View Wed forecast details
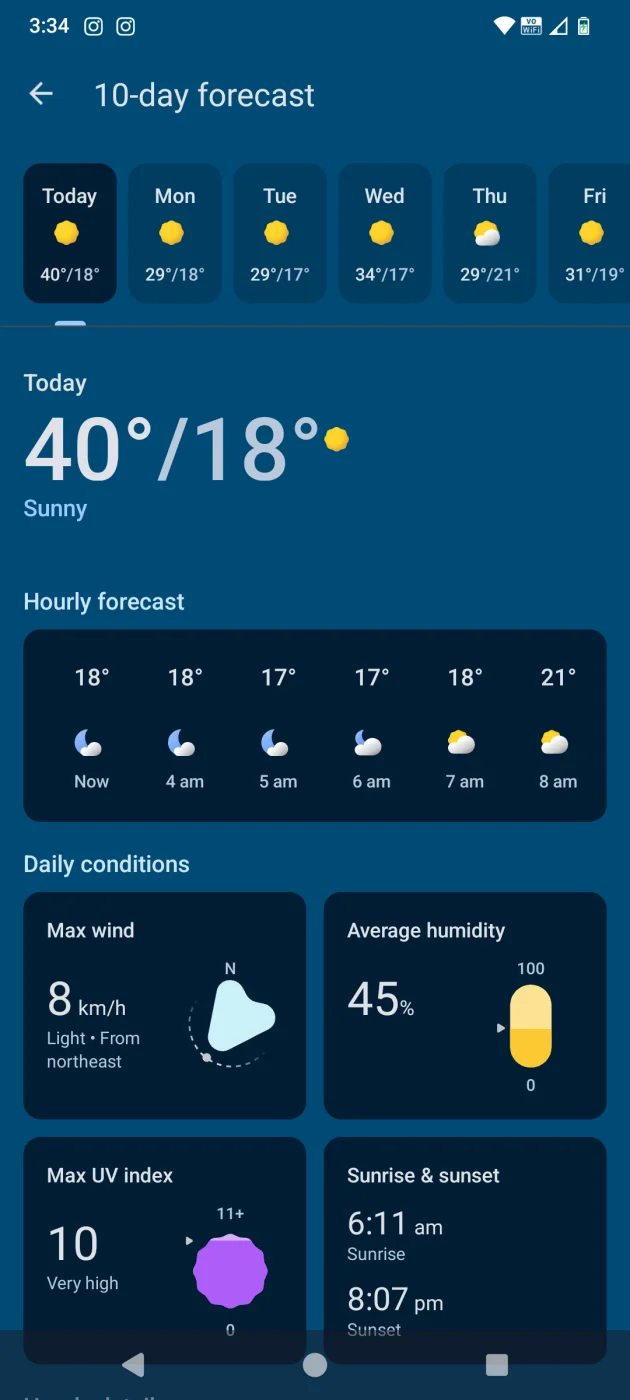 [x=385, y=233]
